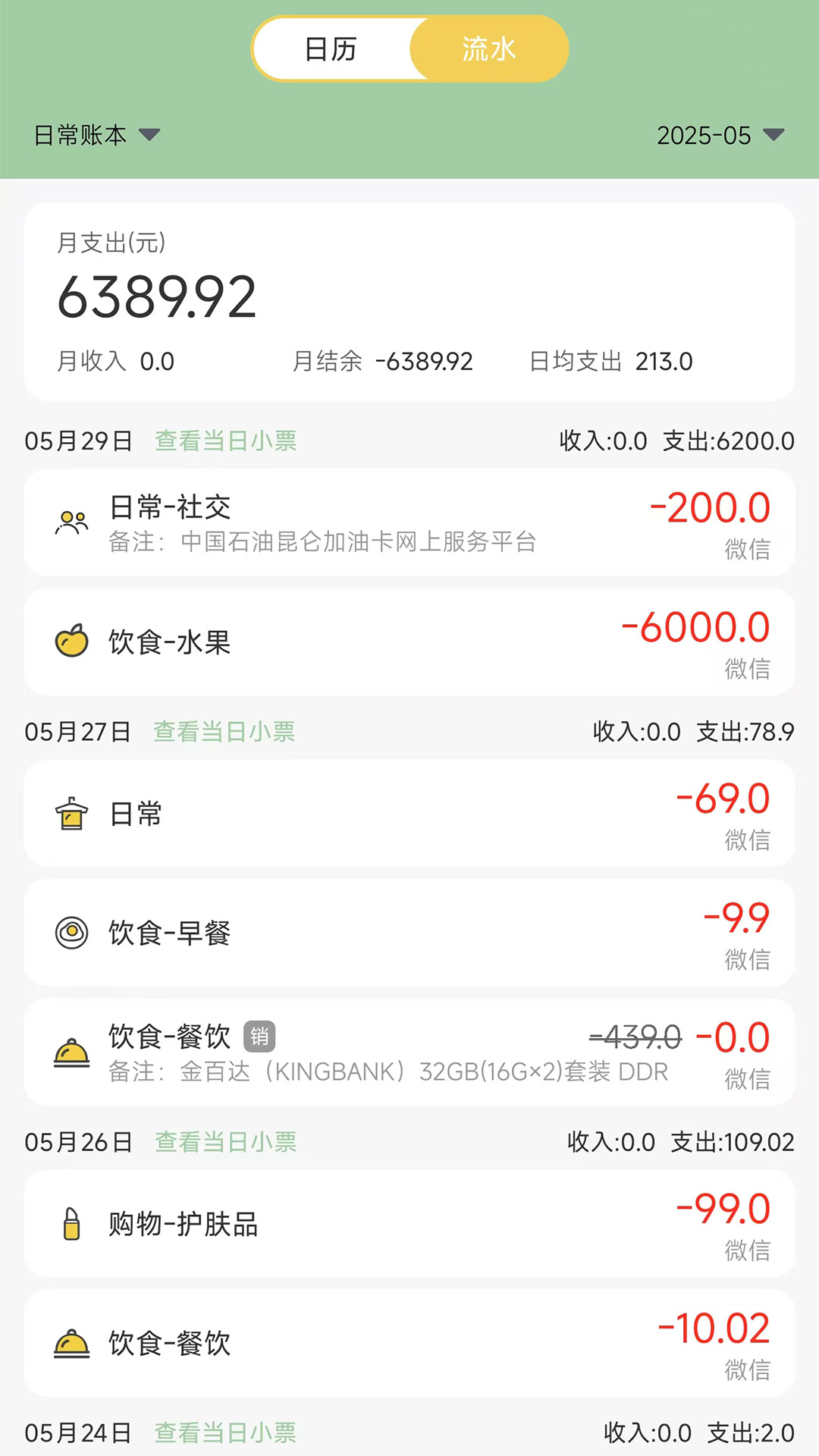View receipts for 05月29日
The width and height of the screenshot is (819, 1456).
click(x=226, y=441)
